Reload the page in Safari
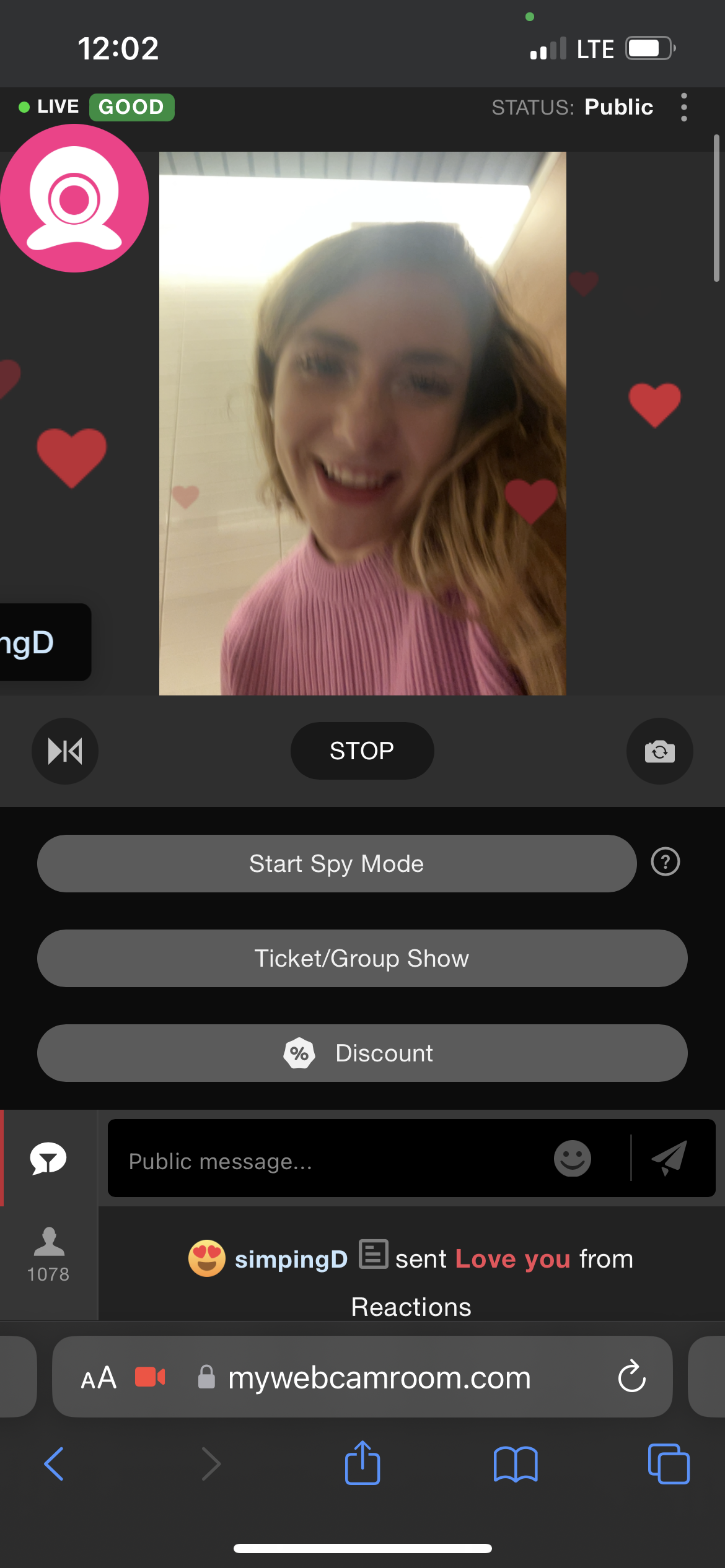 [631, 1376]
